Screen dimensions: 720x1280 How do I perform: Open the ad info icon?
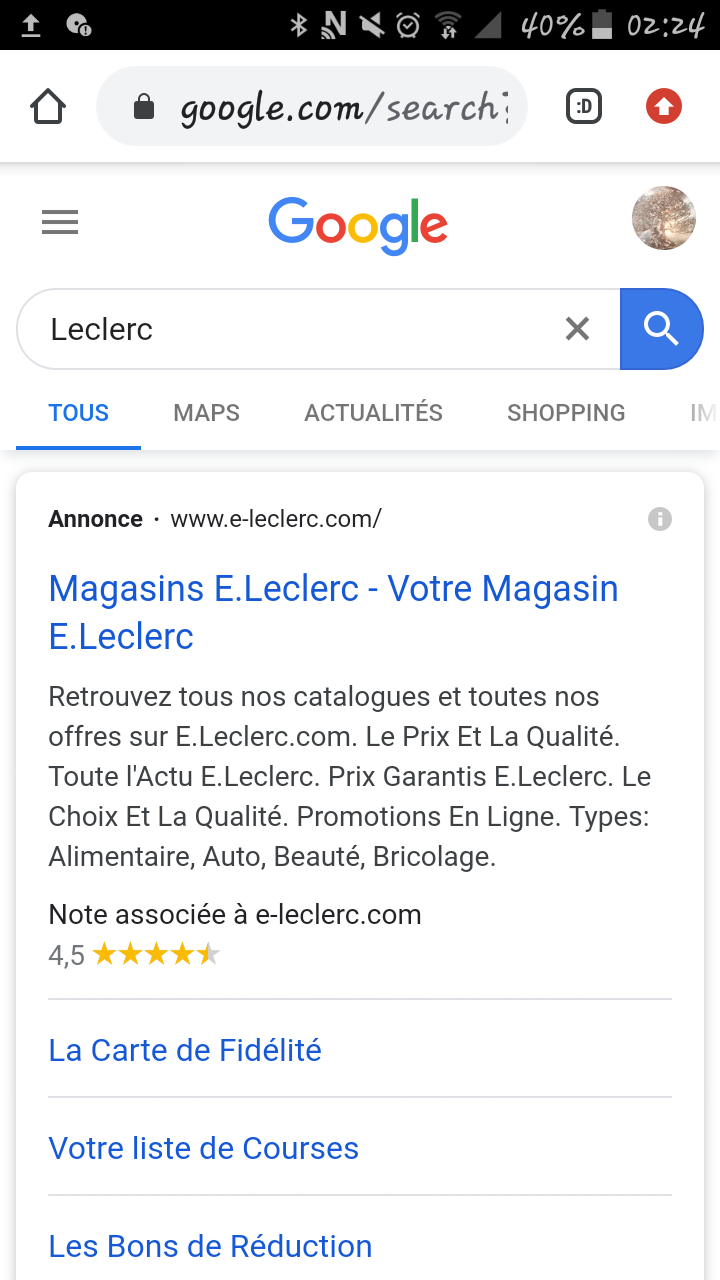[x=659, y=519]
